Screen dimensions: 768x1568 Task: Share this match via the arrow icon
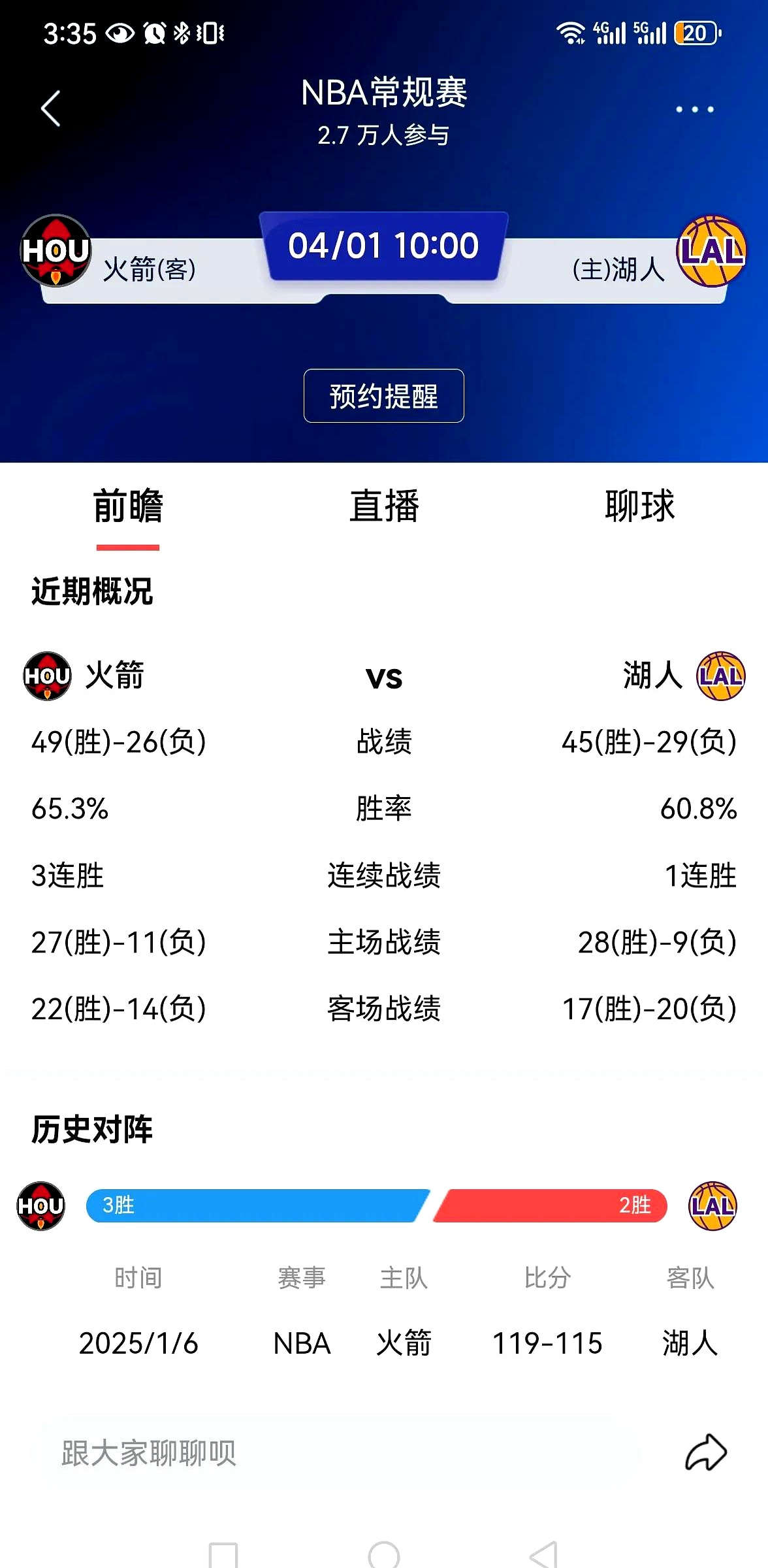tap(705, 1453)
